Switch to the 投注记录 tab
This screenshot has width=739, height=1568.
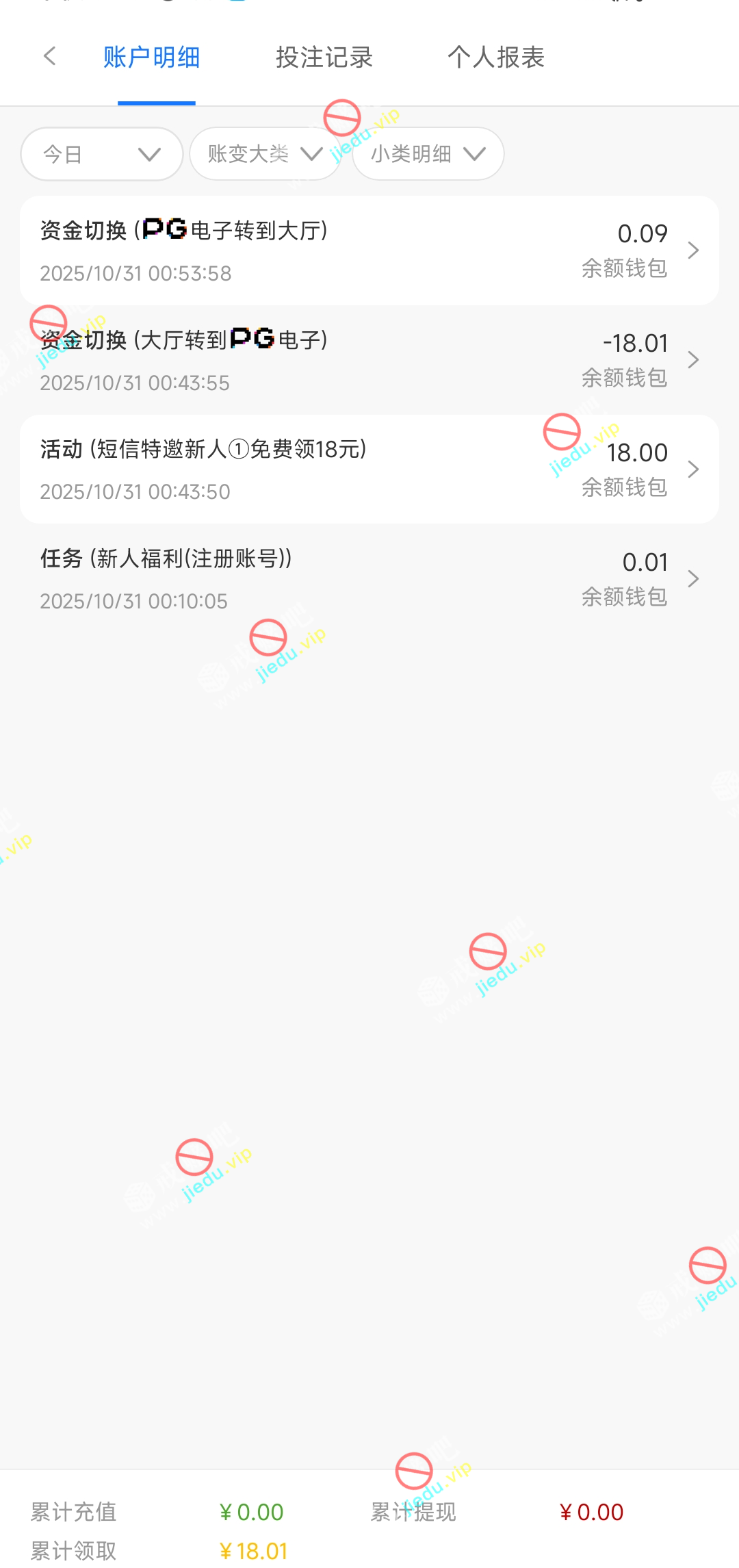tap(324, 57)
